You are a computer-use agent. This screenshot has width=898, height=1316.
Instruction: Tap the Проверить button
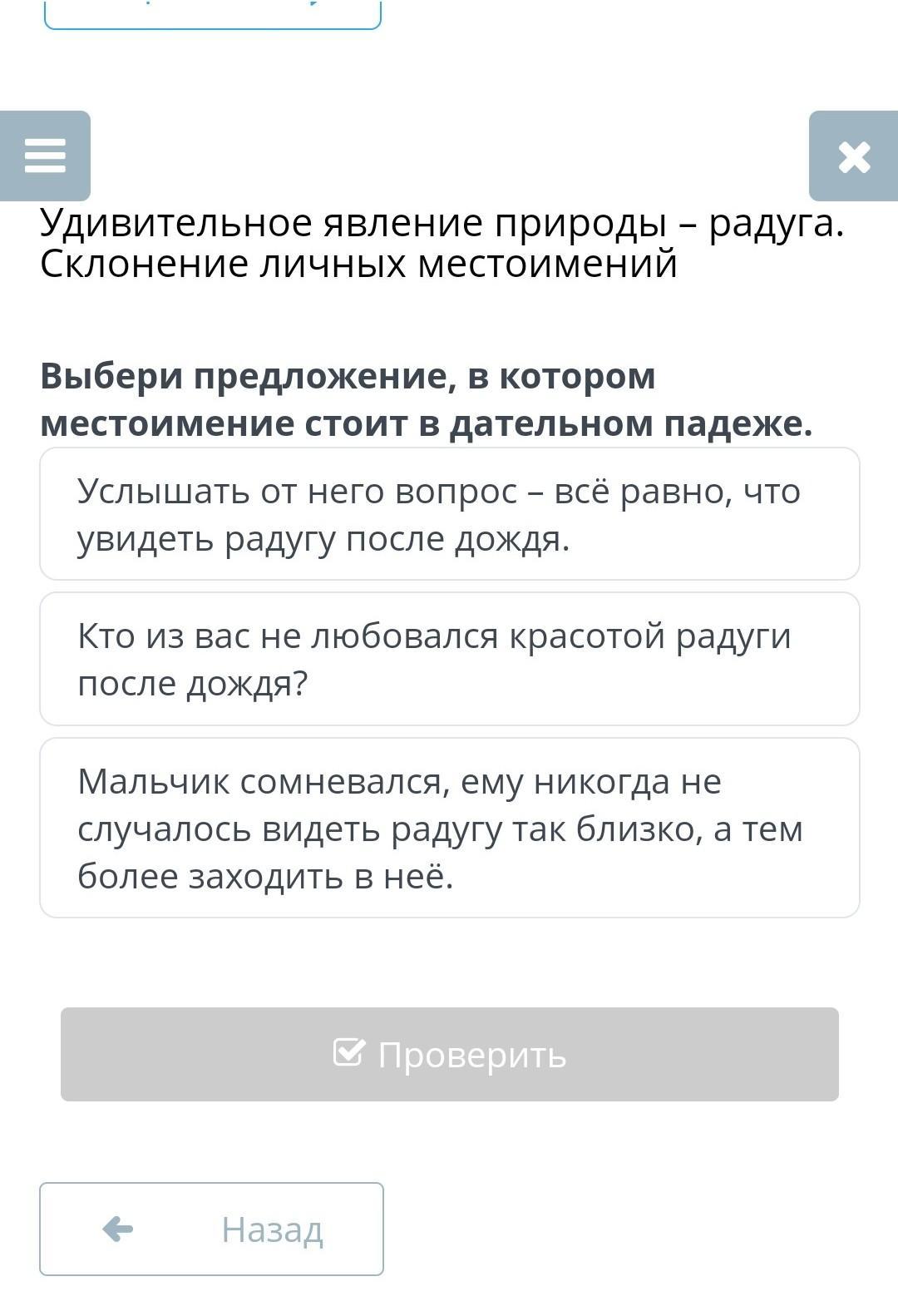click(x=449, y=1054)
